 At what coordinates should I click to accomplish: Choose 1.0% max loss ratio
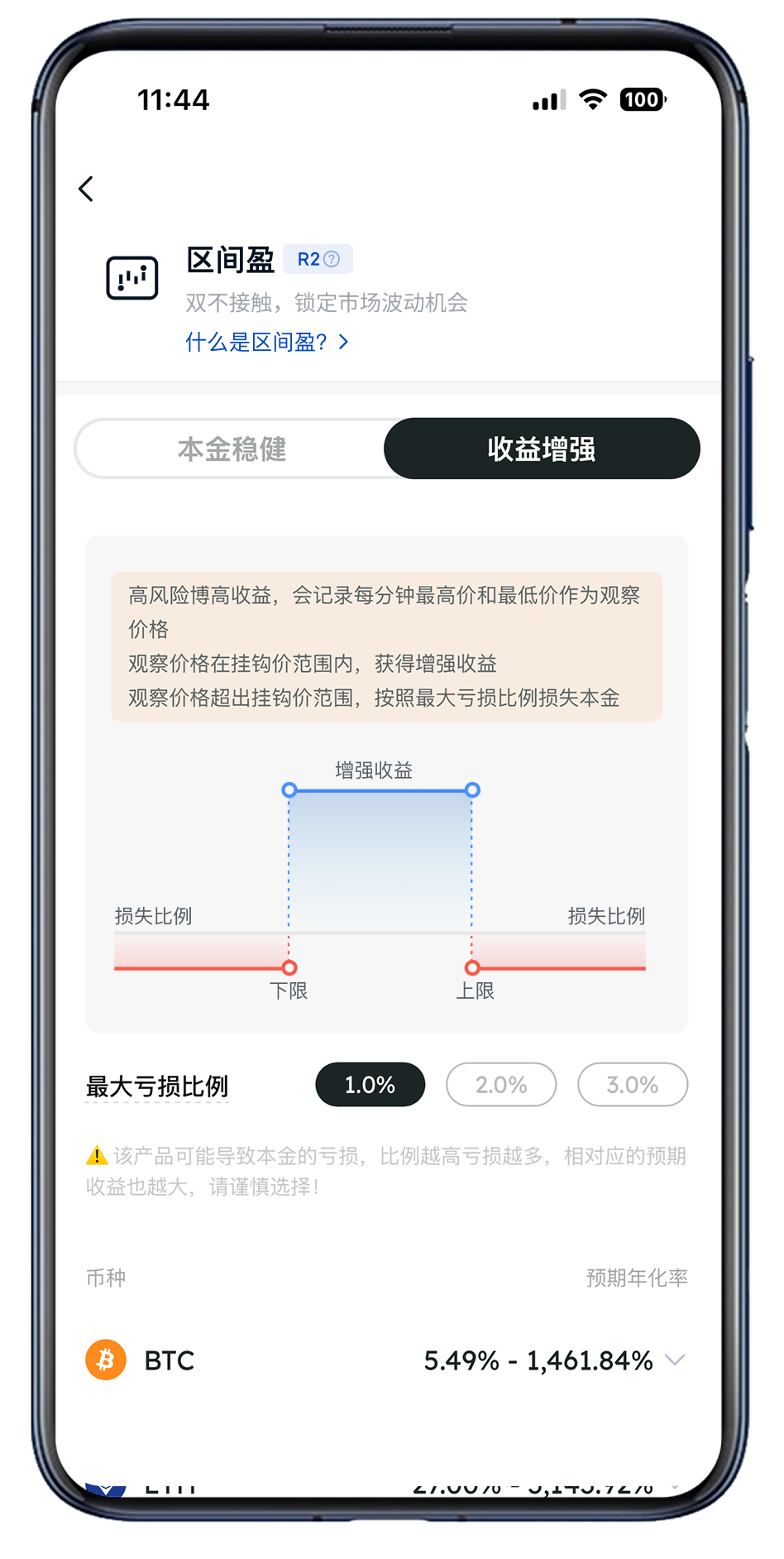tap(370, 1084)
